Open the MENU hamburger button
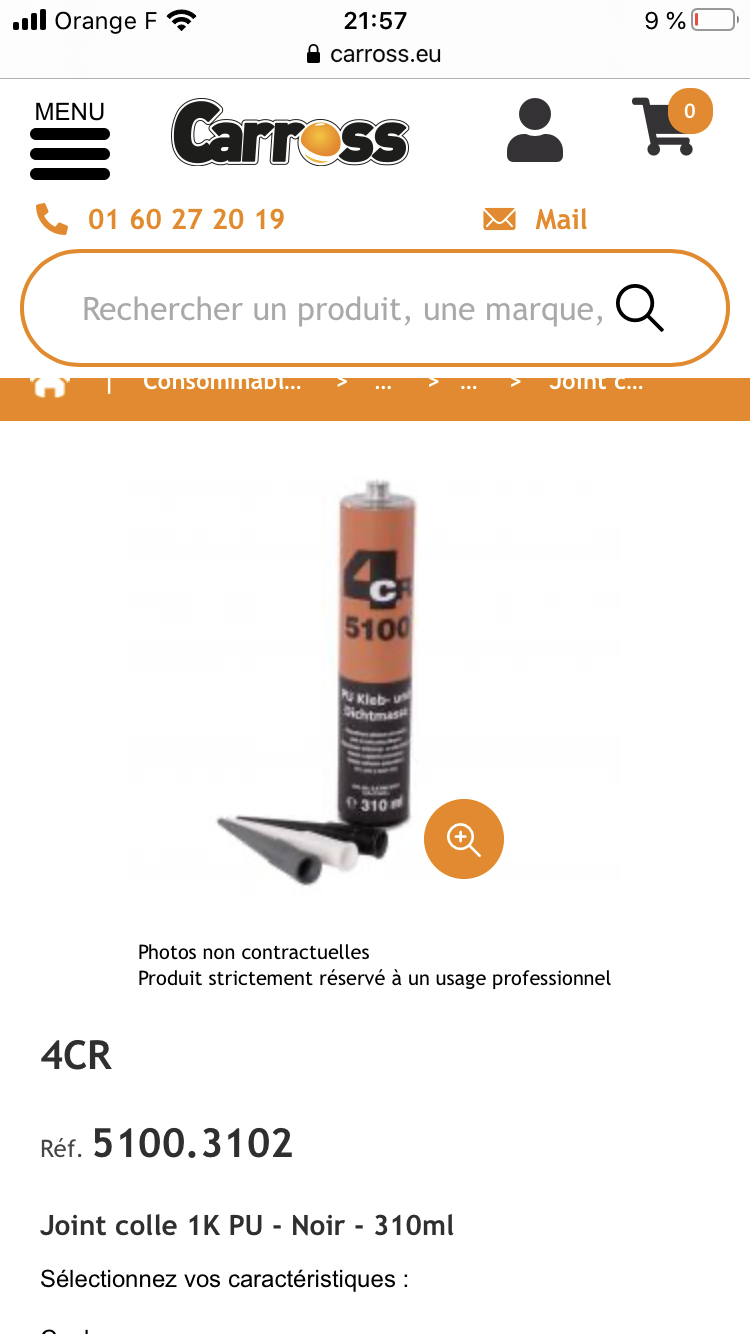Screen dimensions: 750x1334 point(70,140)
